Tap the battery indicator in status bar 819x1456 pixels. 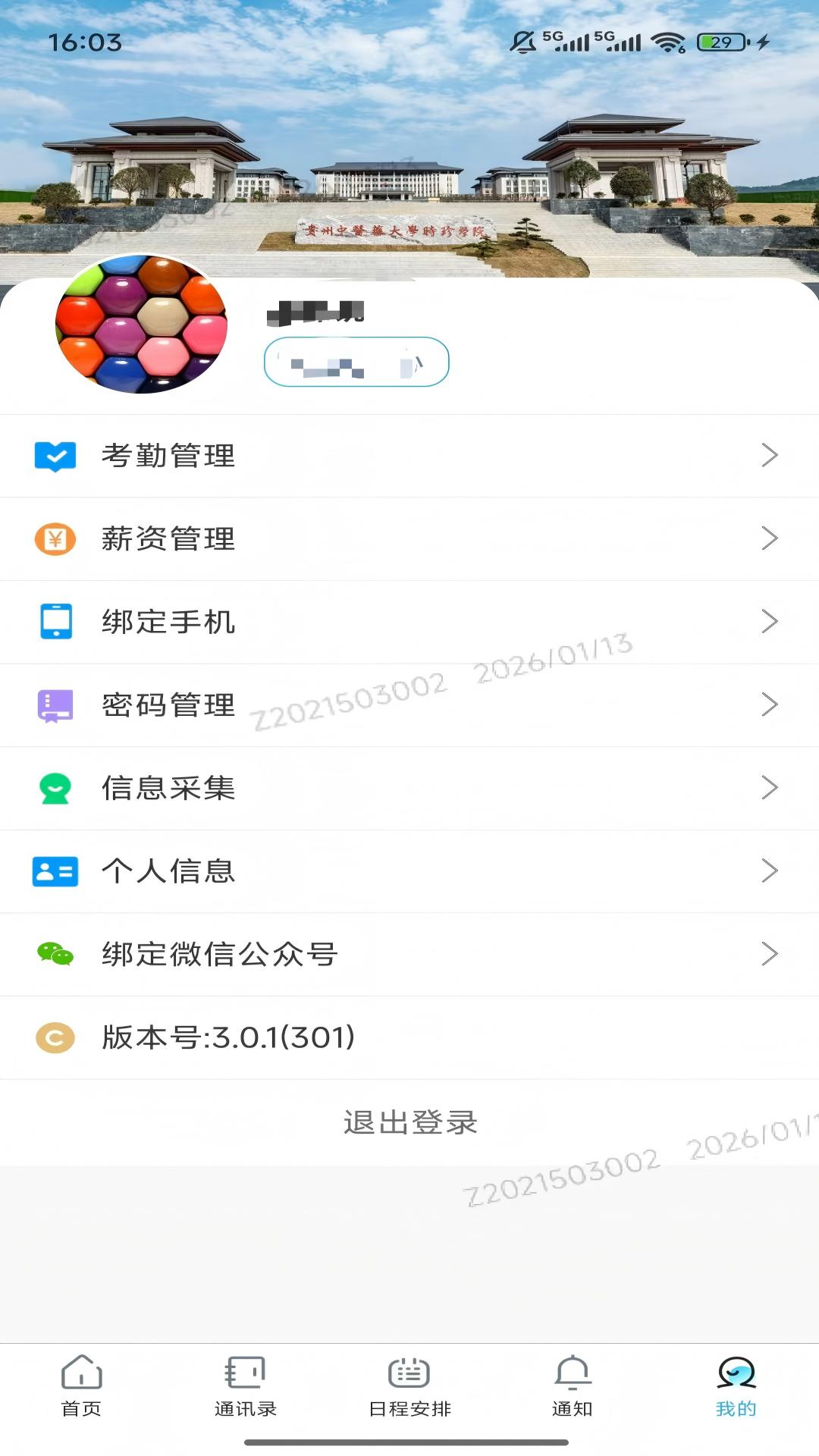(x=714, y=42)
